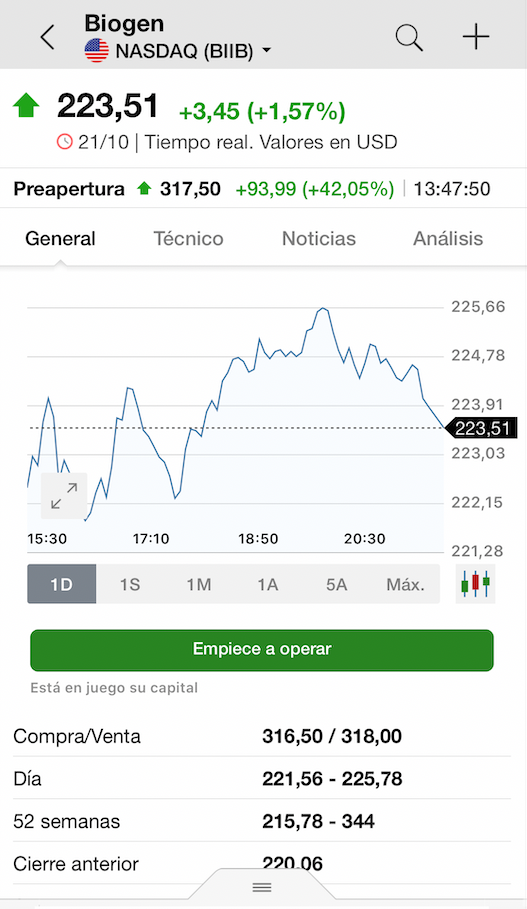Switch to the Análisis tab
The height and width of the screenshot is (909, 527).
click(x=448, y=238)
